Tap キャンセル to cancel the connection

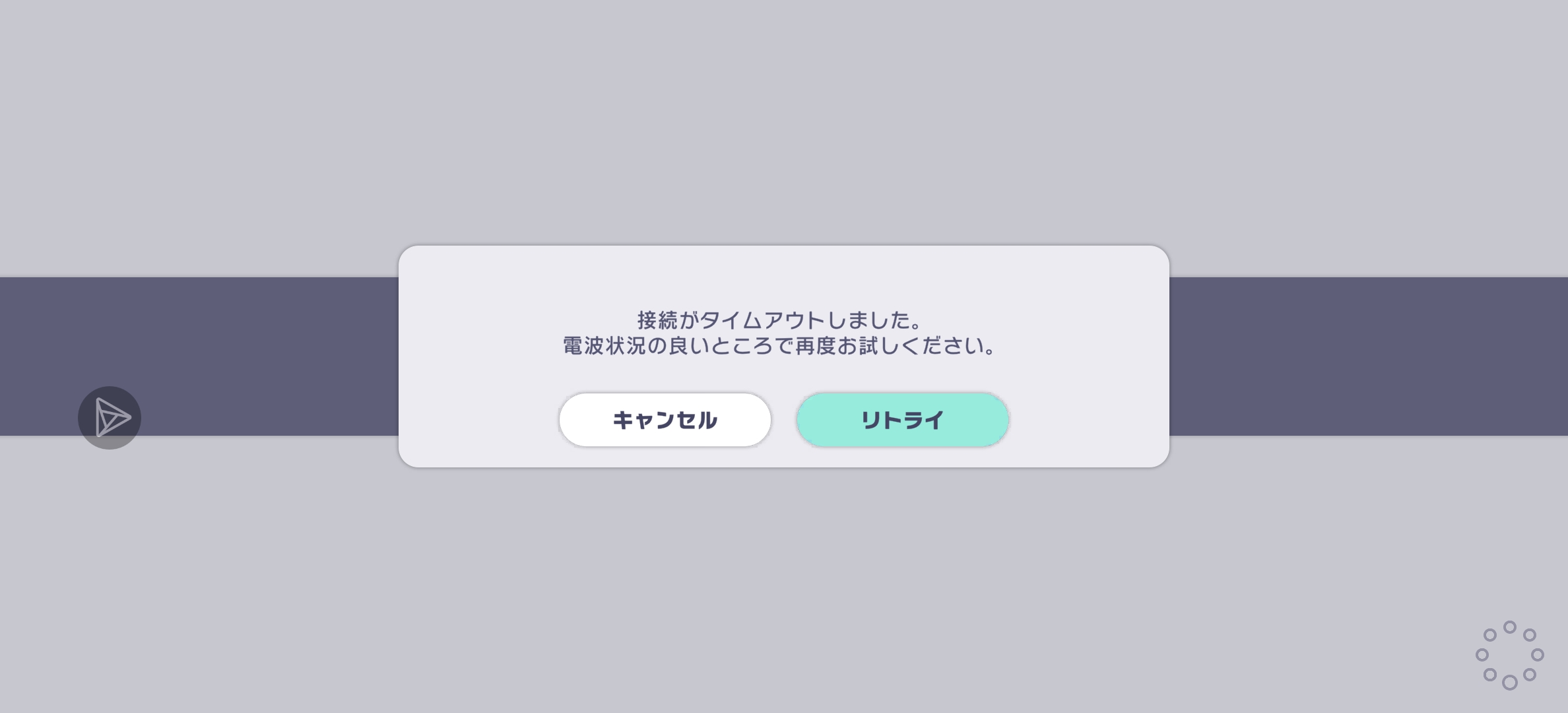665,420
